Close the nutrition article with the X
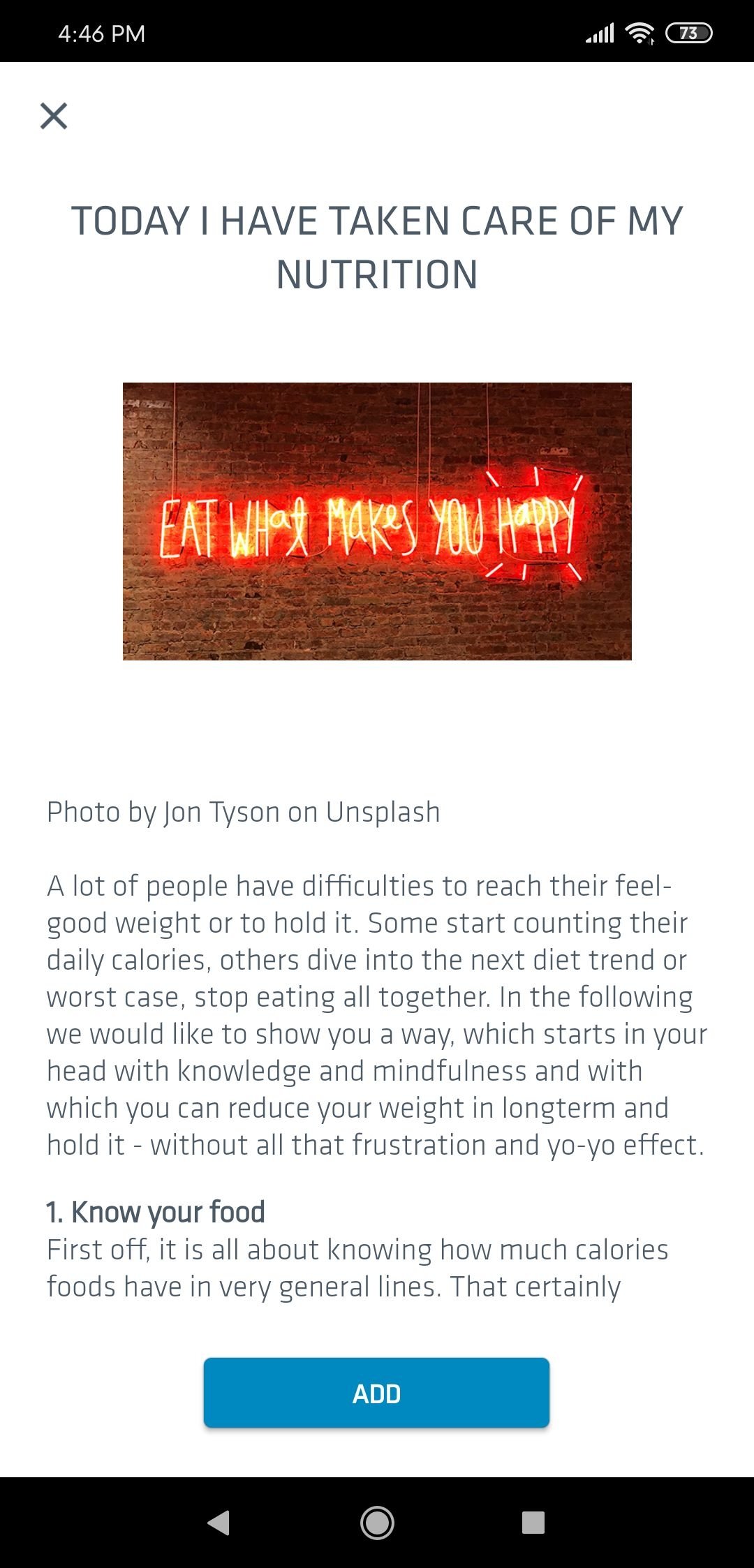 pos(54,116)
